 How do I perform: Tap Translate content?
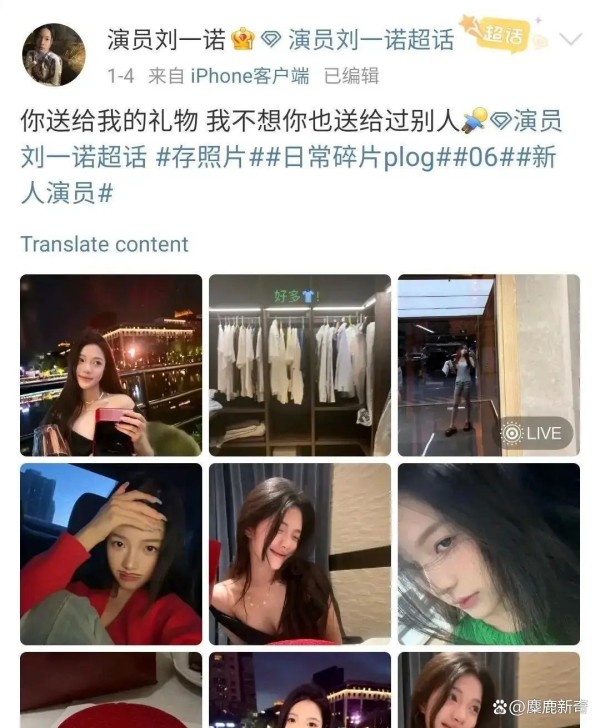tap(104, 244)
